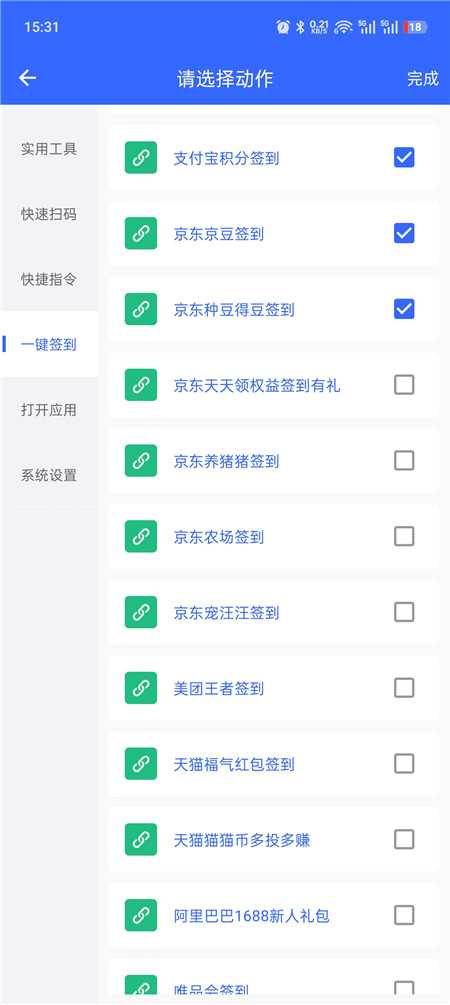This screenshot has width=450, height=1005.
Task: Select 天猫福气红包签到
Action: coord(404,763)
